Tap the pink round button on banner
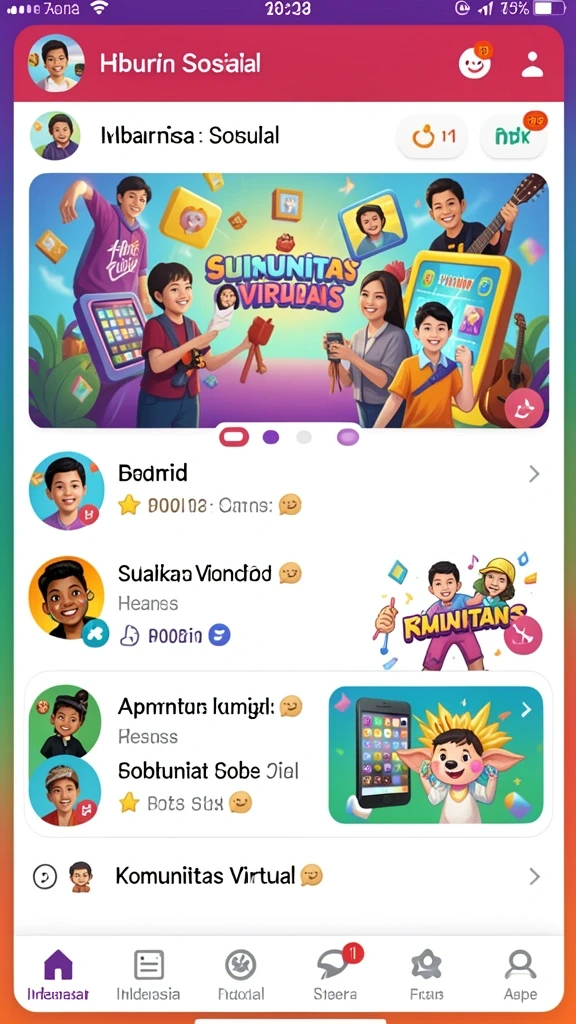576x1024 pixels. (x=524, y=407)
